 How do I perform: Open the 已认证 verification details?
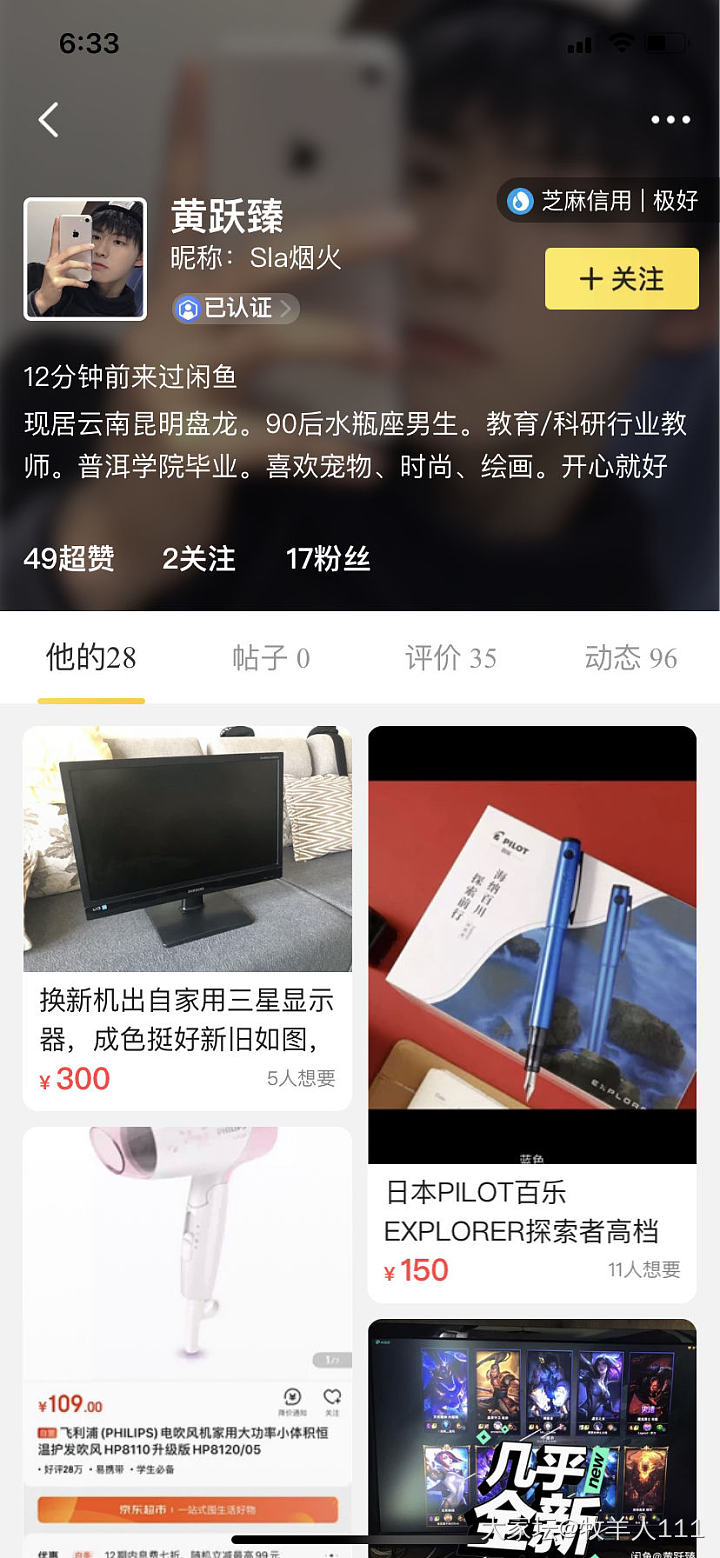[236, 308]
